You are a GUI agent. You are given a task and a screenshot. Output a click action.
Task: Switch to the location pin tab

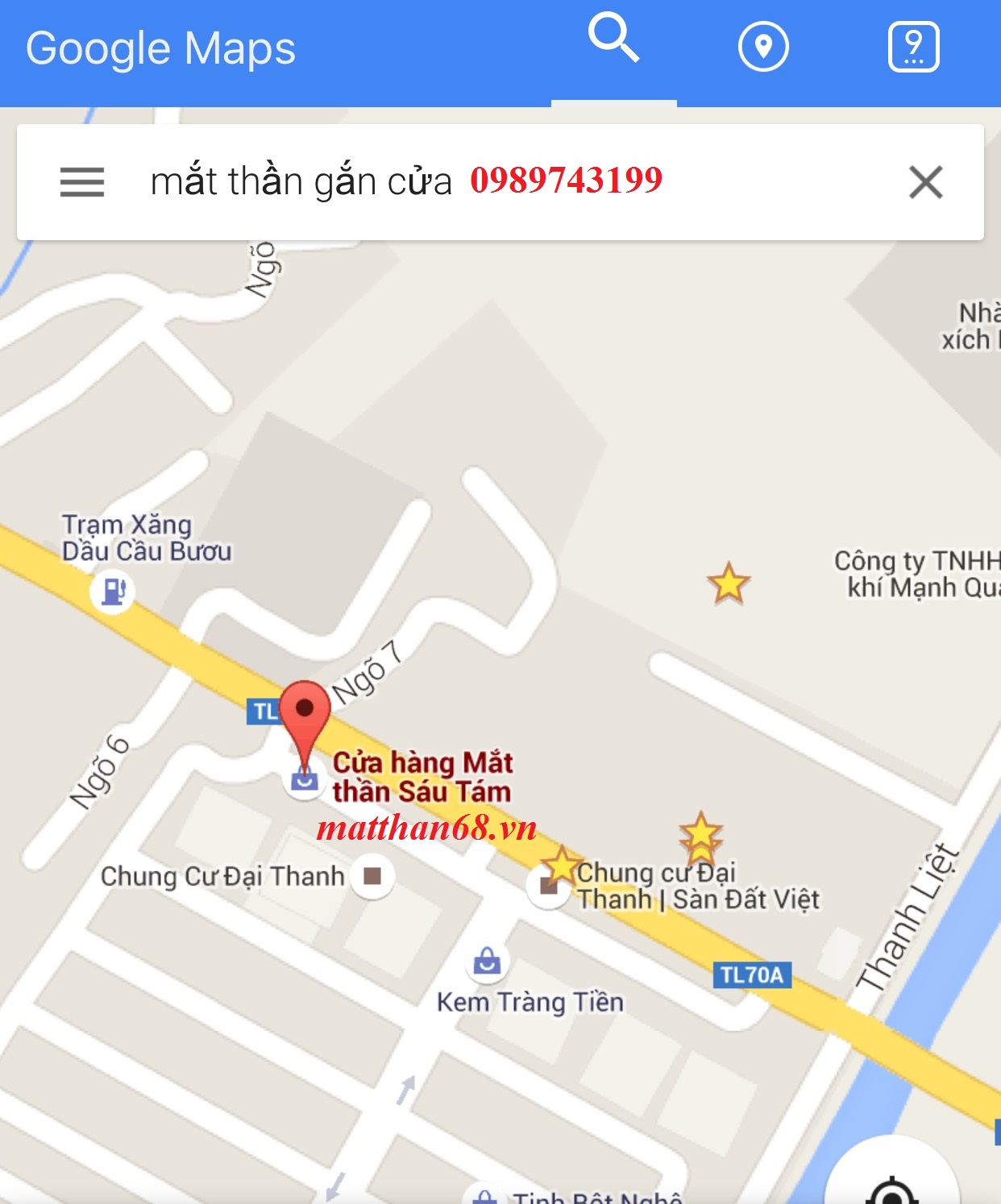762,48
